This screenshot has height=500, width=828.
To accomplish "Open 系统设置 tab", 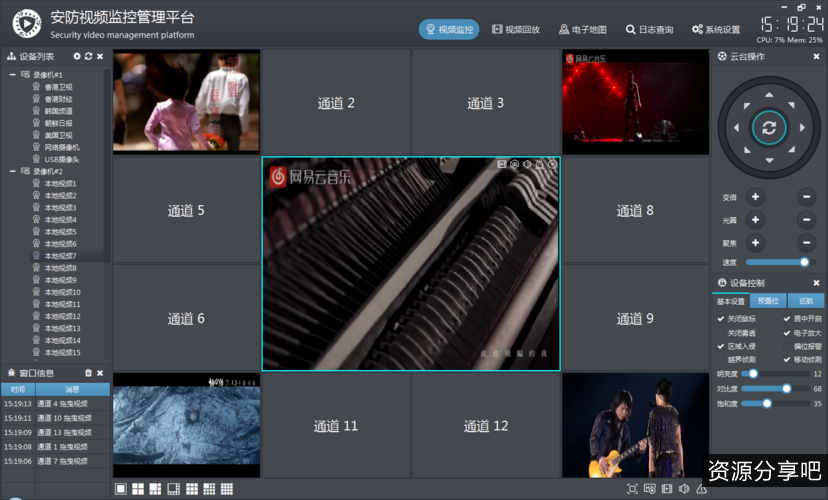I will (716, 29).
